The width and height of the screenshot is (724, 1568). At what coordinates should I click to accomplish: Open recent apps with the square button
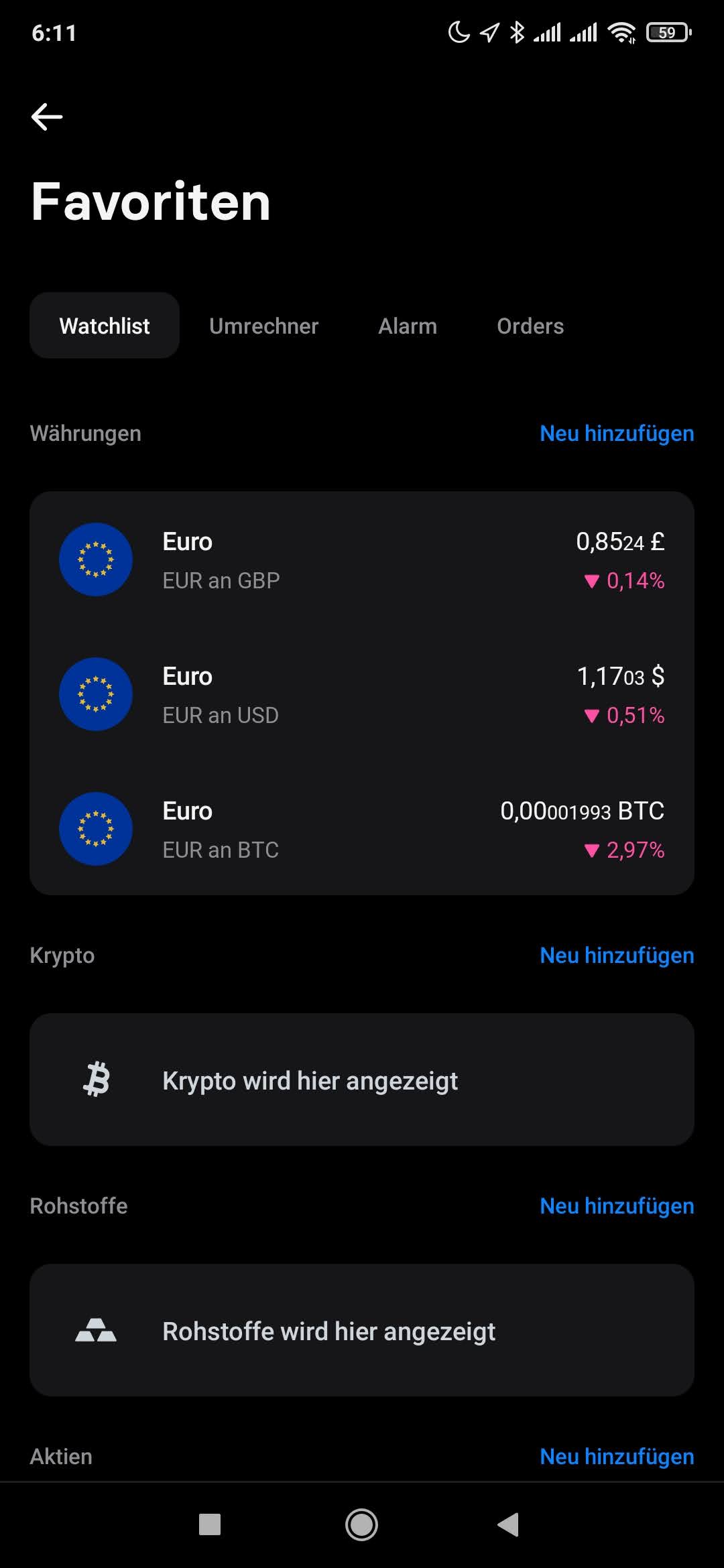210,1525
